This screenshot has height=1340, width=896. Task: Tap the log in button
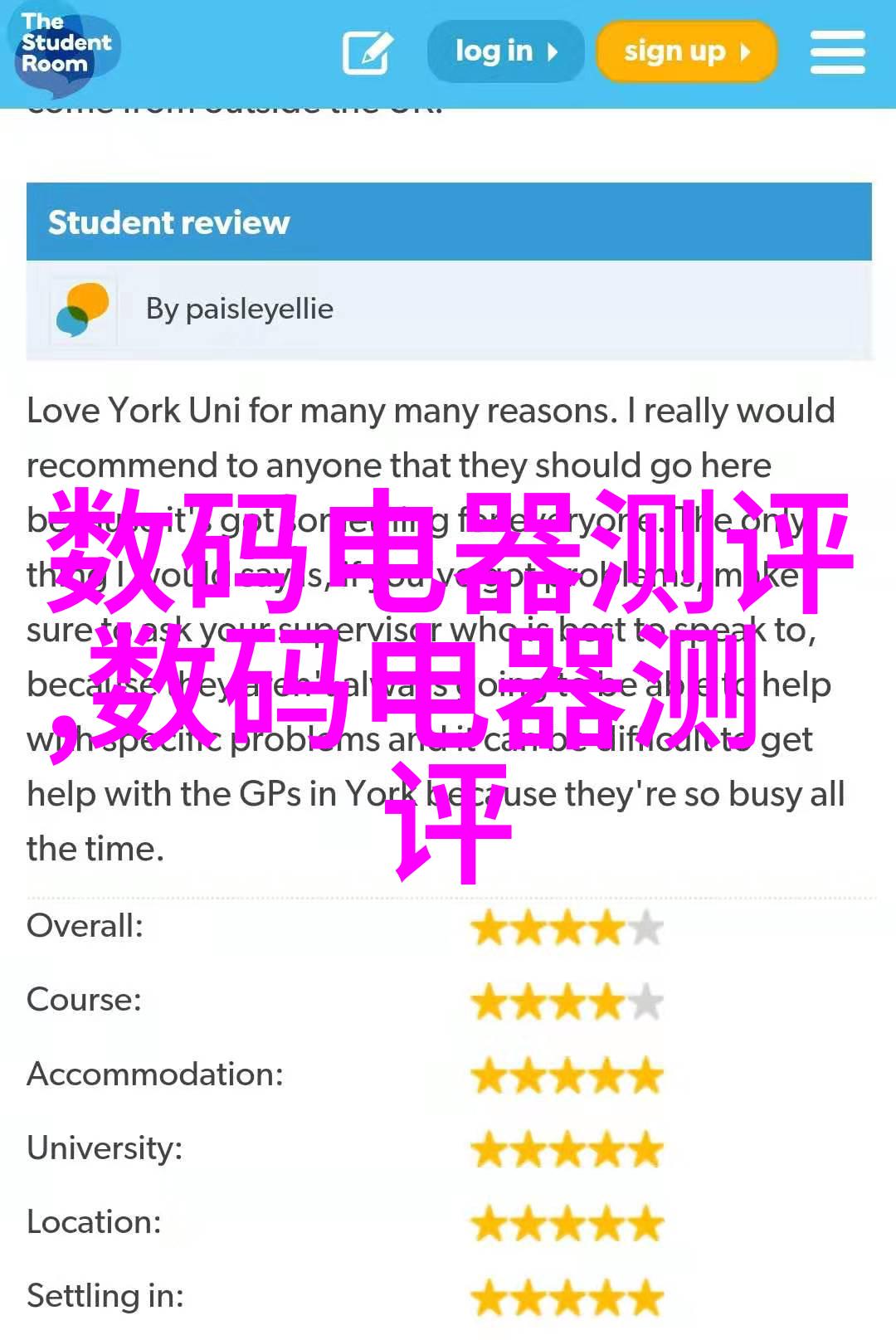(505, 52)
